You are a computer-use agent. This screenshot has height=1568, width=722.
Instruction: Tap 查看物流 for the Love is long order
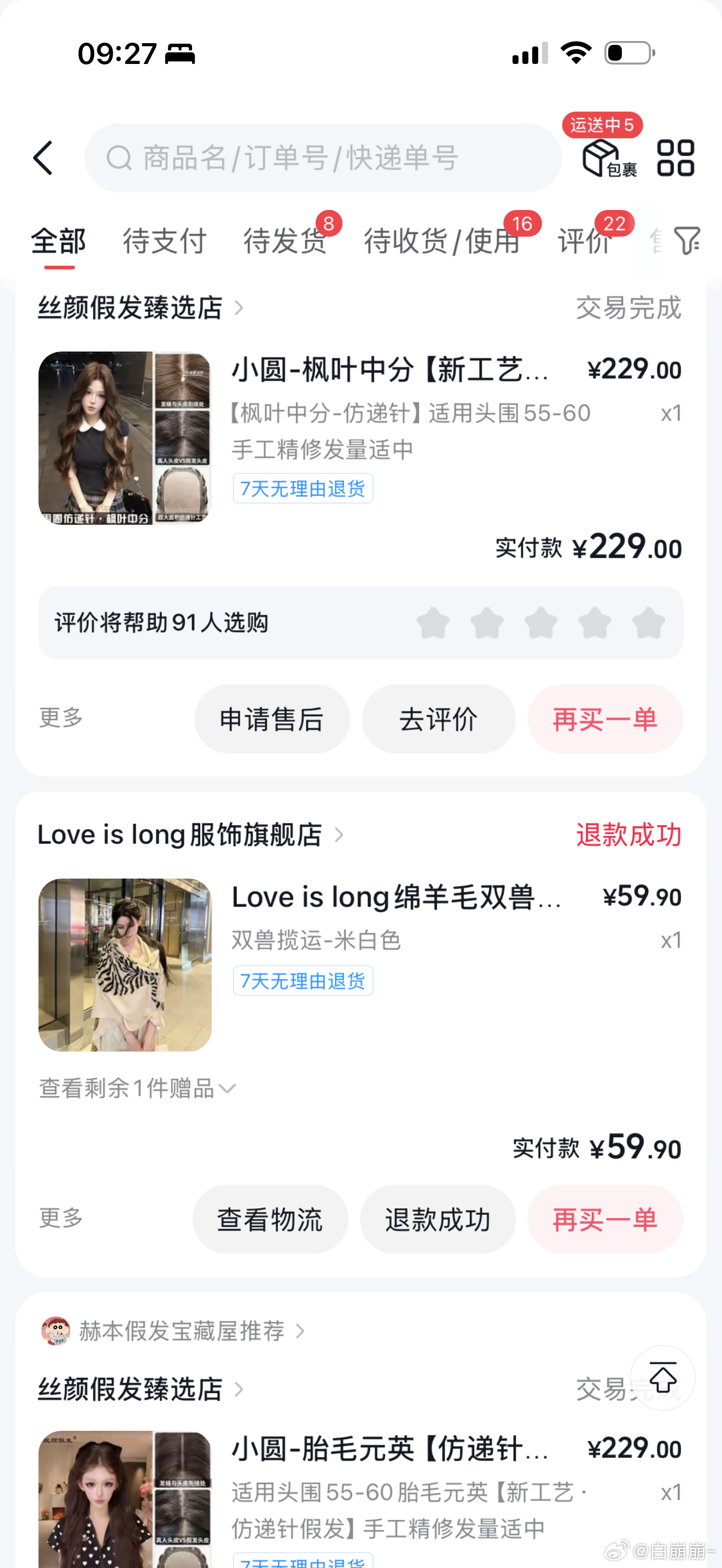click(x=270, y=1219)
